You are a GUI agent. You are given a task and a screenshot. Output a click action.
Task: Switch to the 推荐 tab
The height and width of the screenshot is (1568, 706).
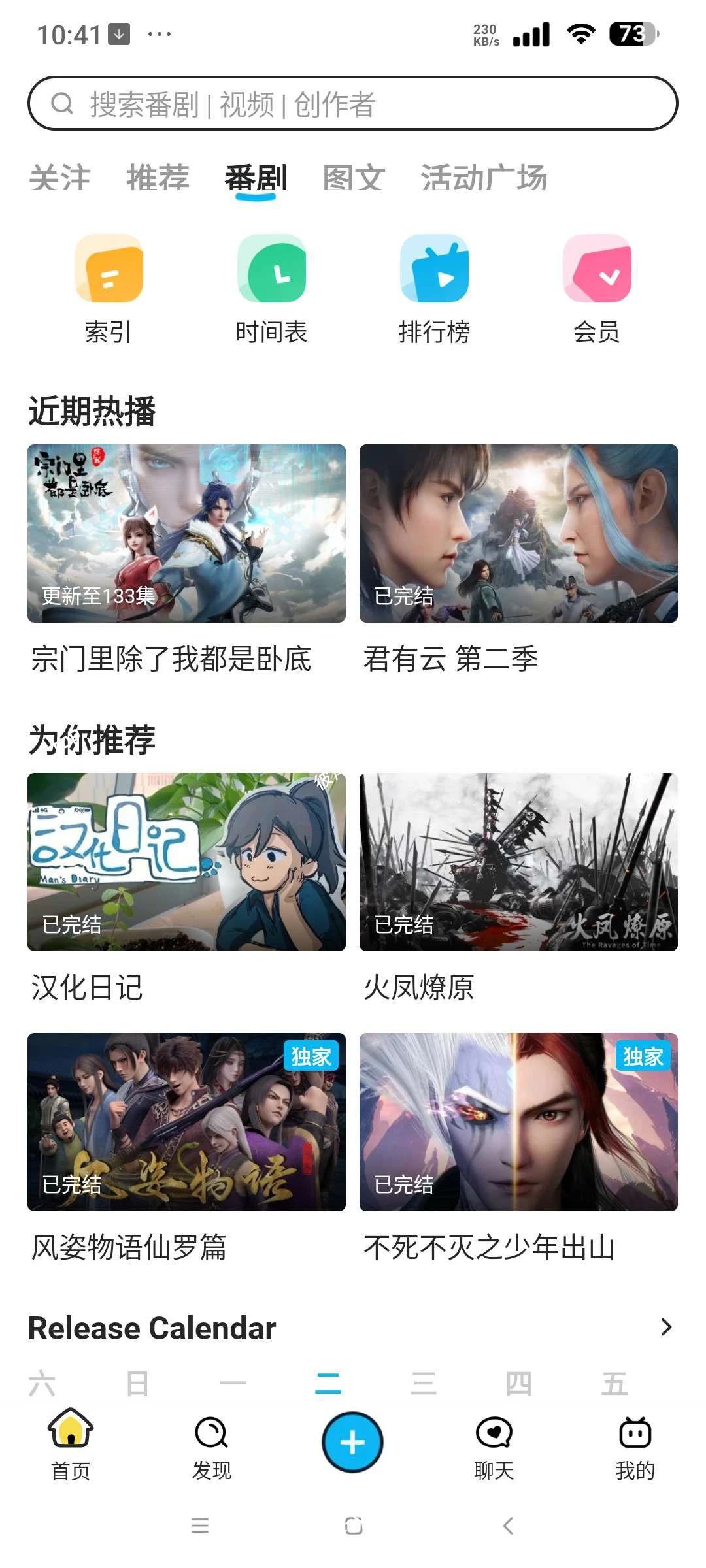159,178
